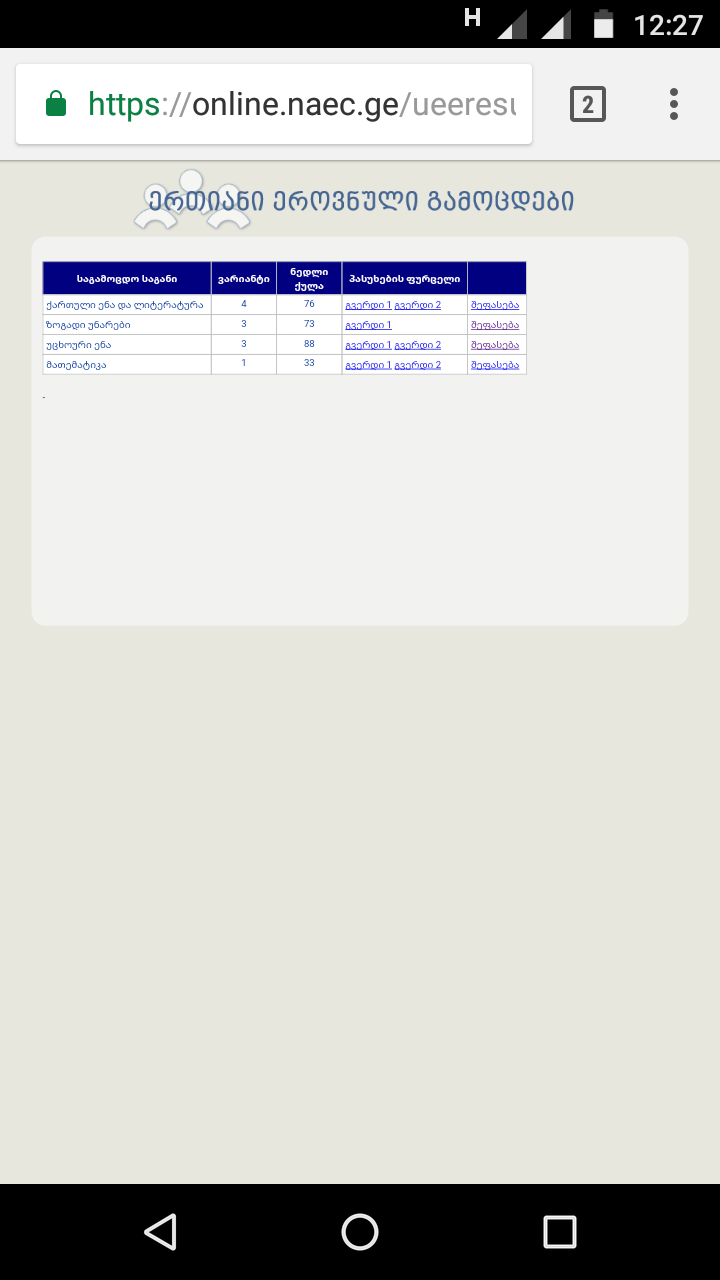Open გვერდი 1 for უცხოური ენა

[x=368, y=345]
